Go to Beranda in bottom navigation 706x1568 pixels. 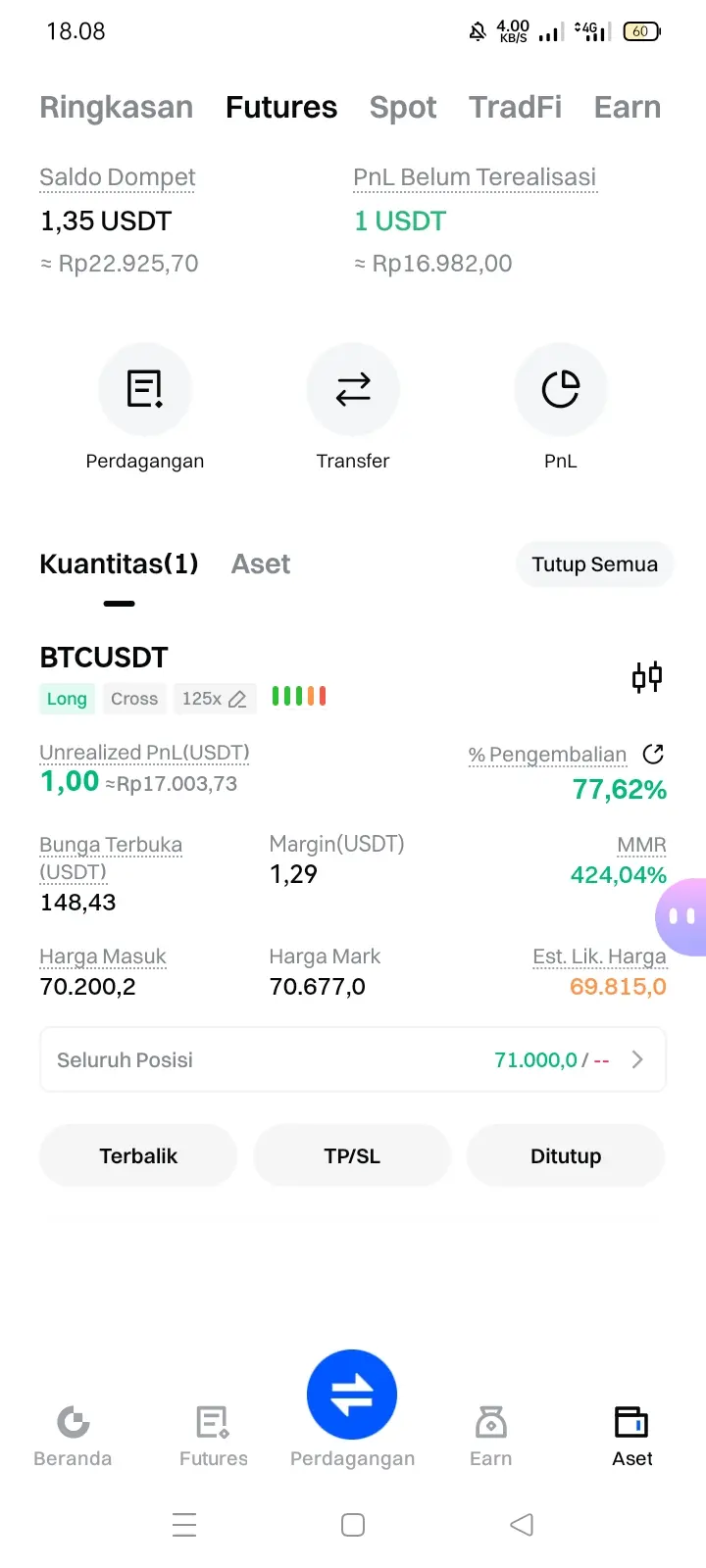tap(73, 1434)
